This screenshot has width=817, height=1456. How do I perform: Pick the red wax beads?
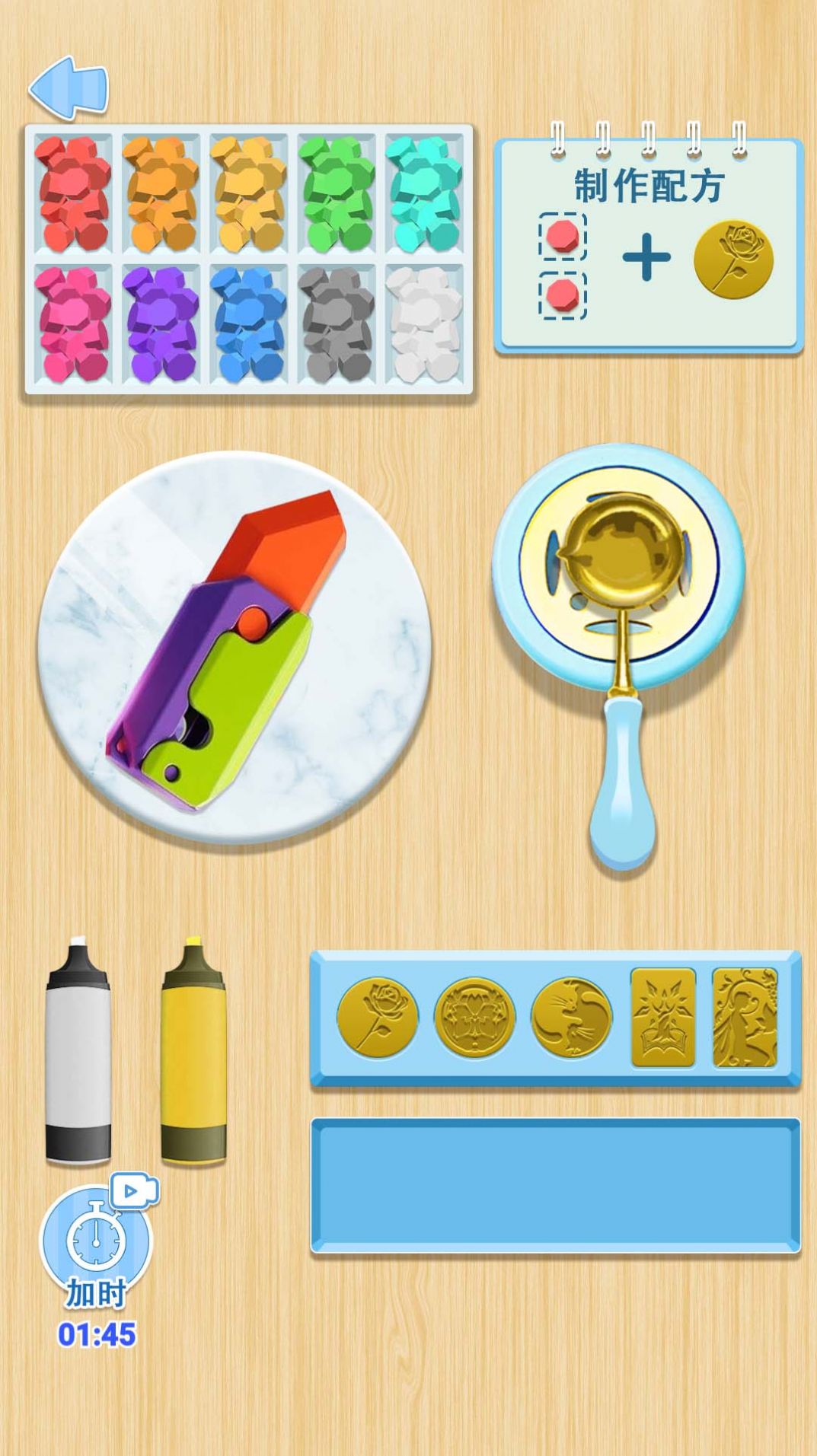73,193
